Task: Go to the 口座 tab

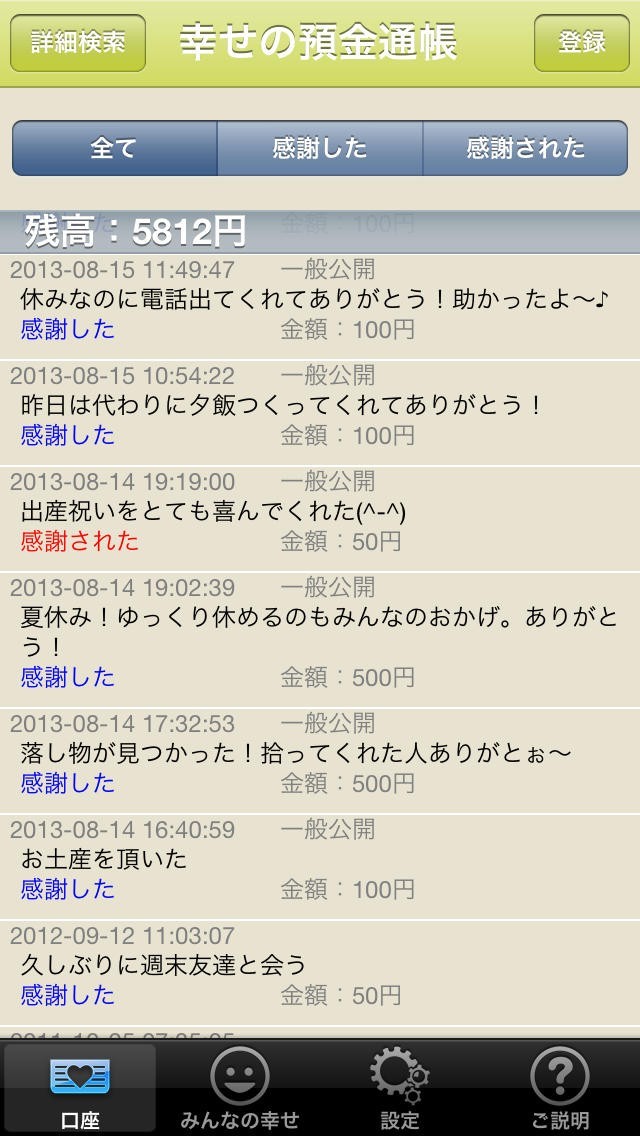Action: click(x=80, y=1088)
